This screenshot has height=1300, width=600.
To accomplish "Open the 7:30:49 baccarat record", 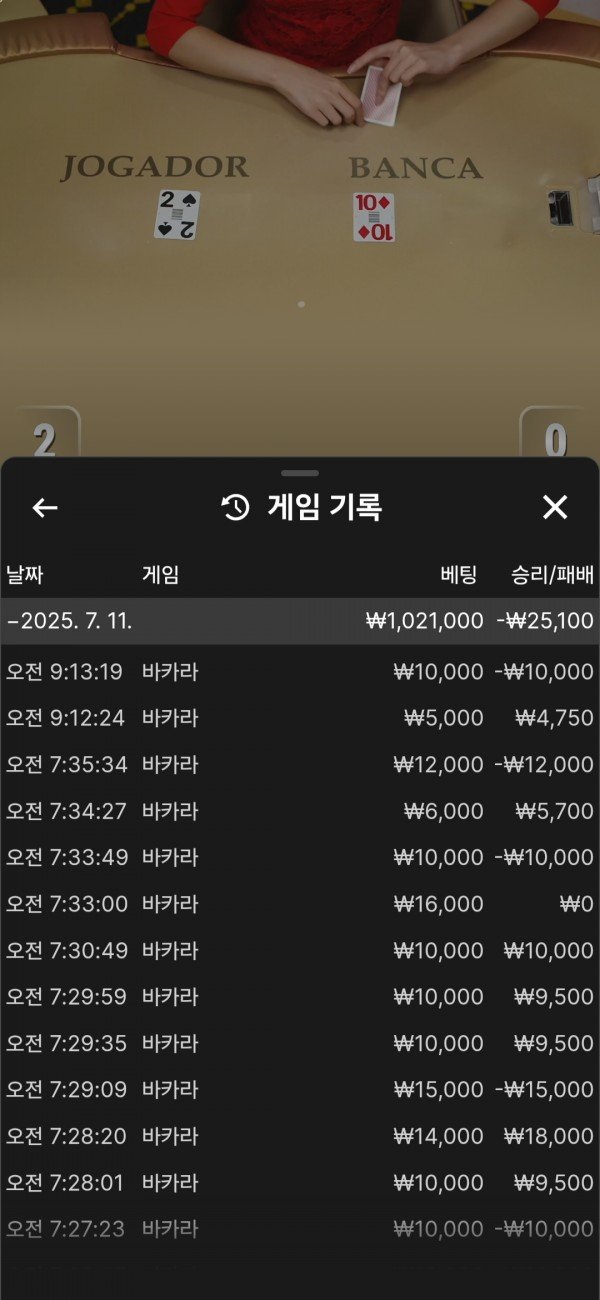I will [300, 951].
